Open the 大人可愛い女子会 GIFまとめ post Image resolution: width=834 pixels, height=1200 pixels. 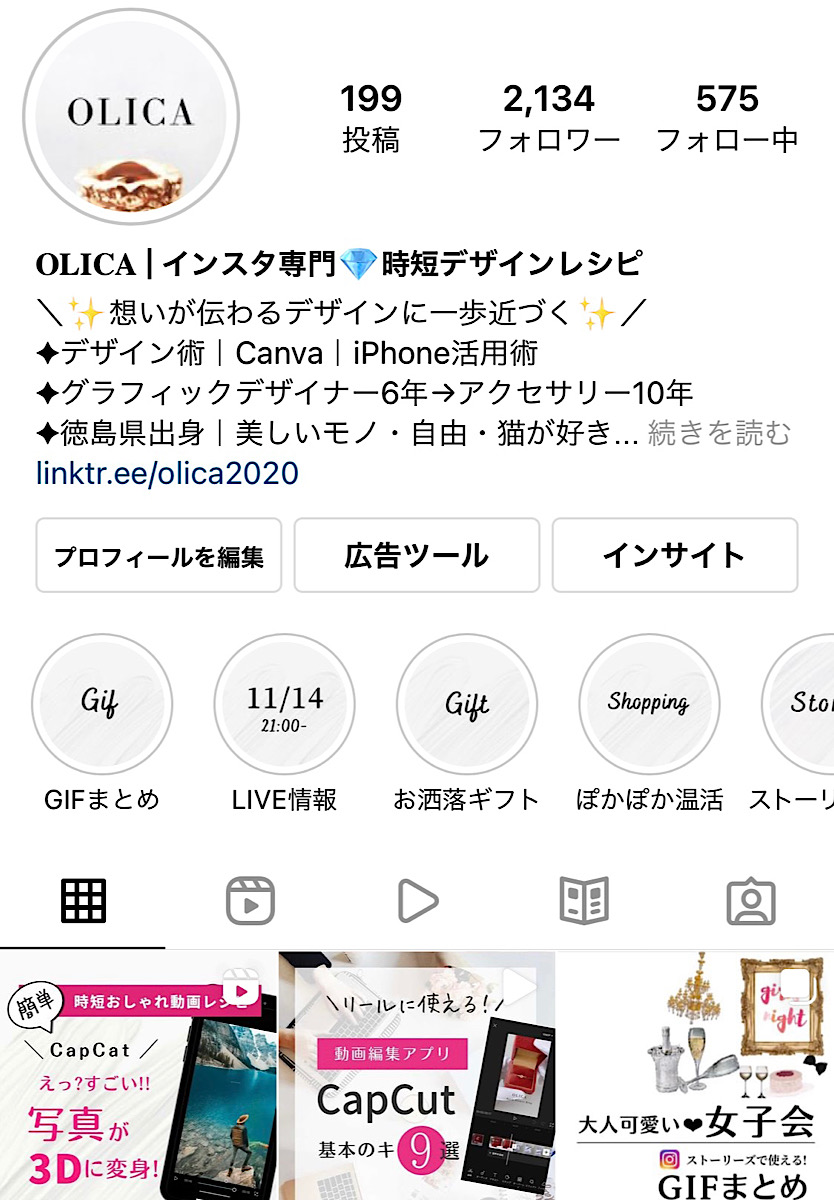click(x=696, y=1076)
